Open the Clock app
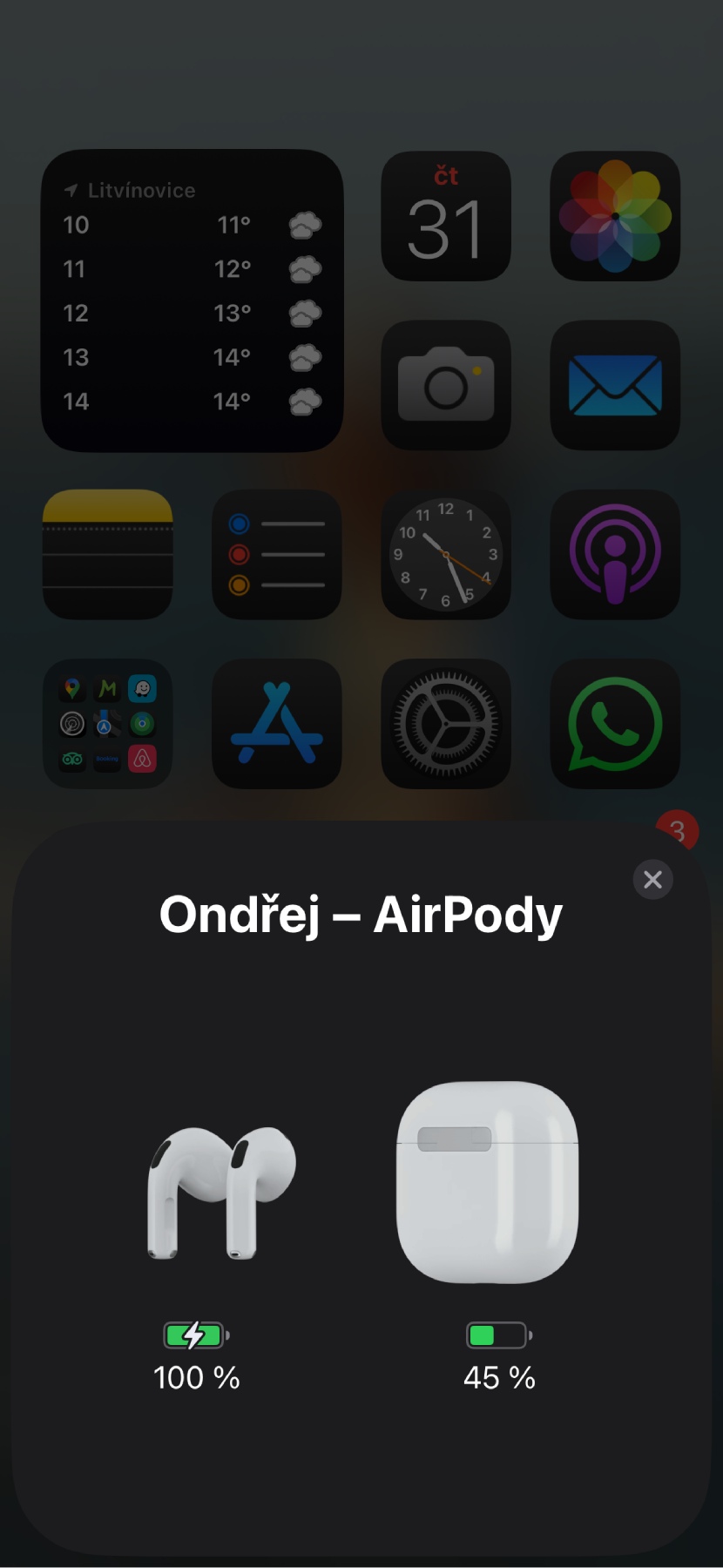723x1568 pixels. [x=446, y=554]
